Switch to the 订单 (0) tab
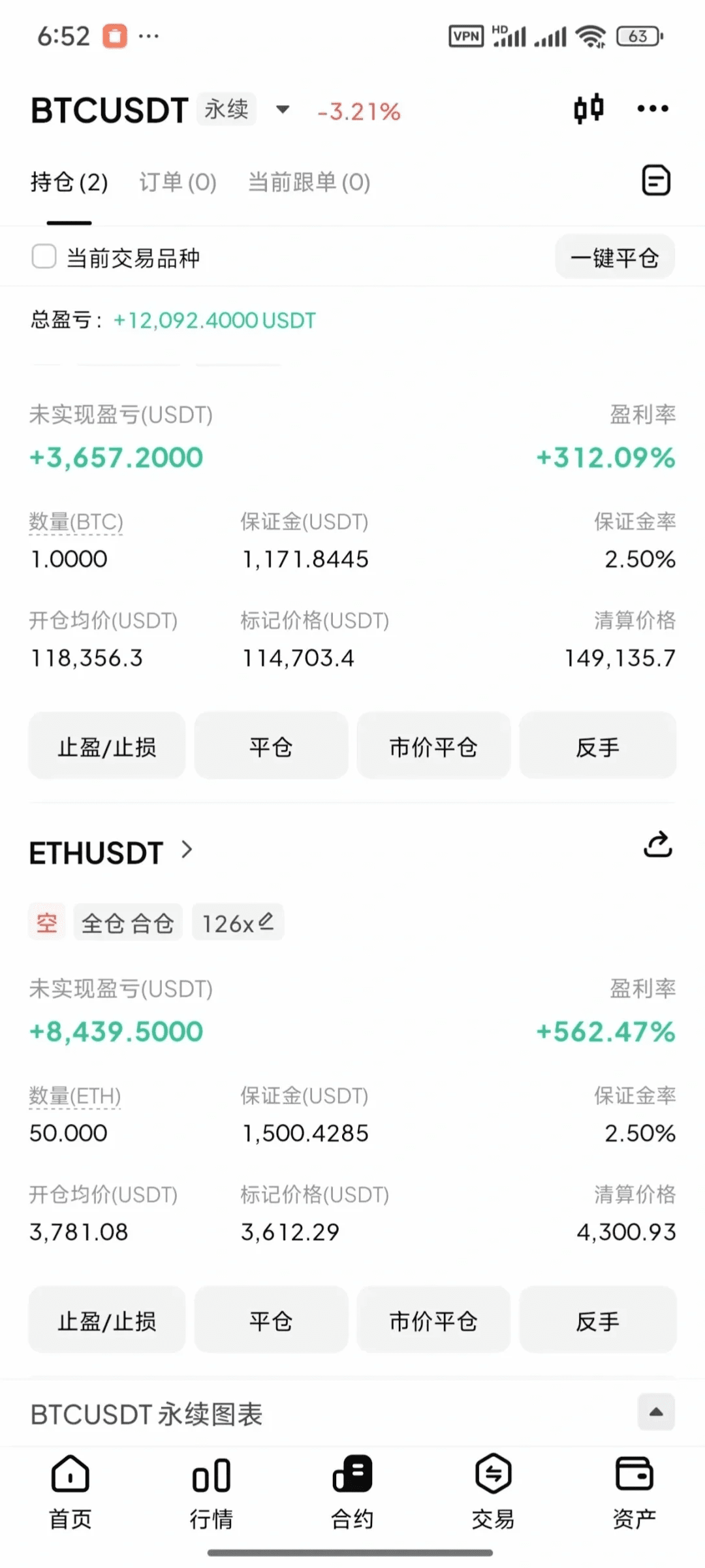705x1568 pixels. coord(178,182)
